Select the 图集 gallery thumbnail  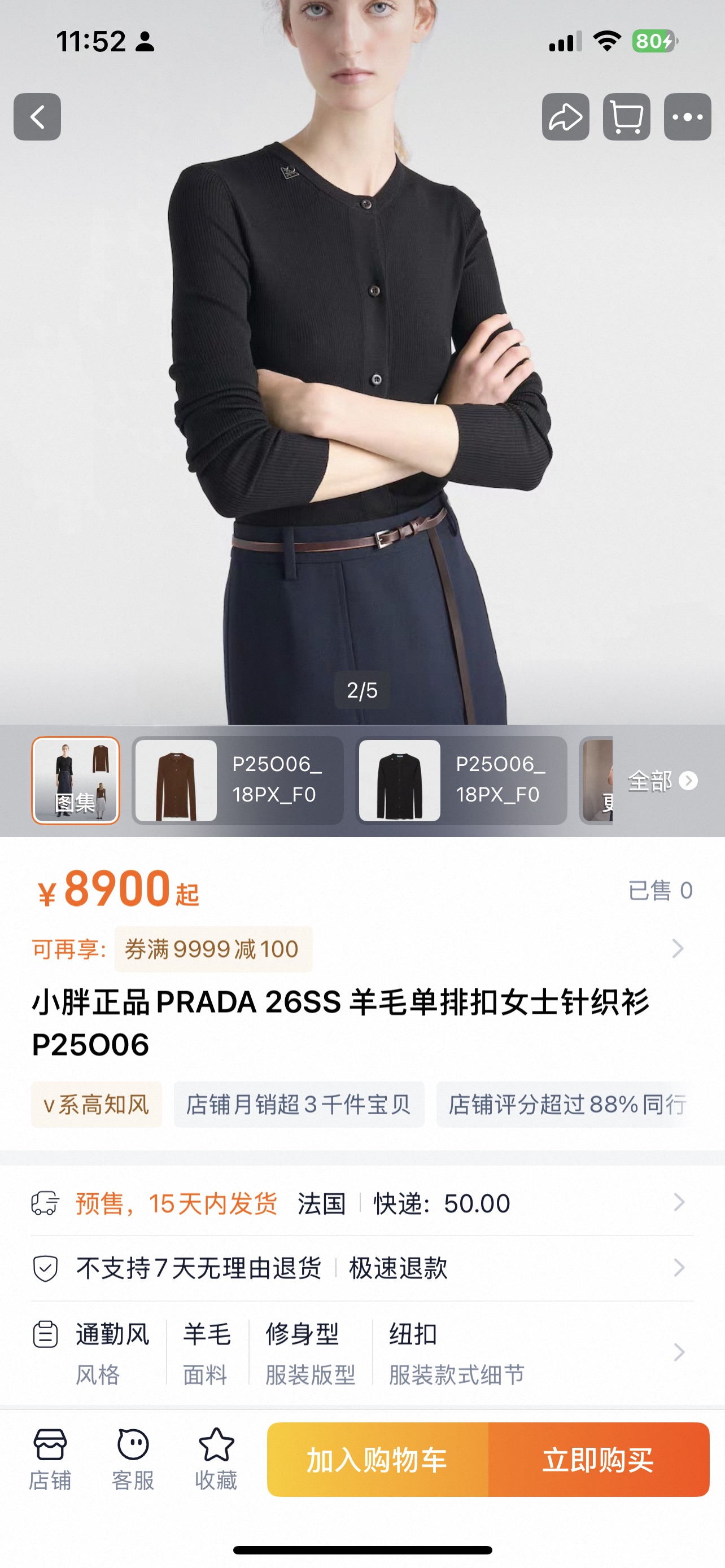coord(76,781)
